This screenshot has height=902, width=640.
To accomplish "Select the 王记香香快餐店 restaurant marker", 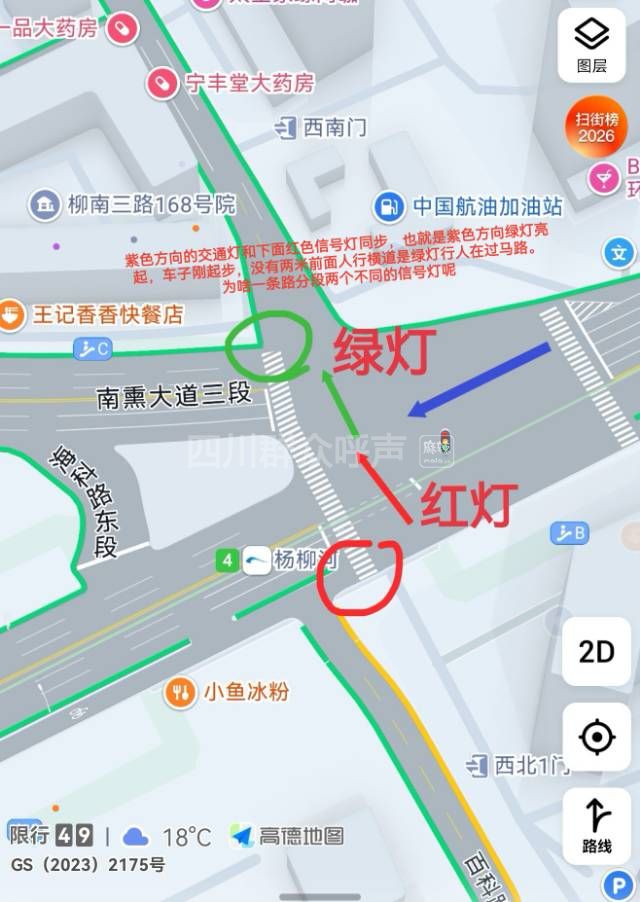I will coord(11,315).
